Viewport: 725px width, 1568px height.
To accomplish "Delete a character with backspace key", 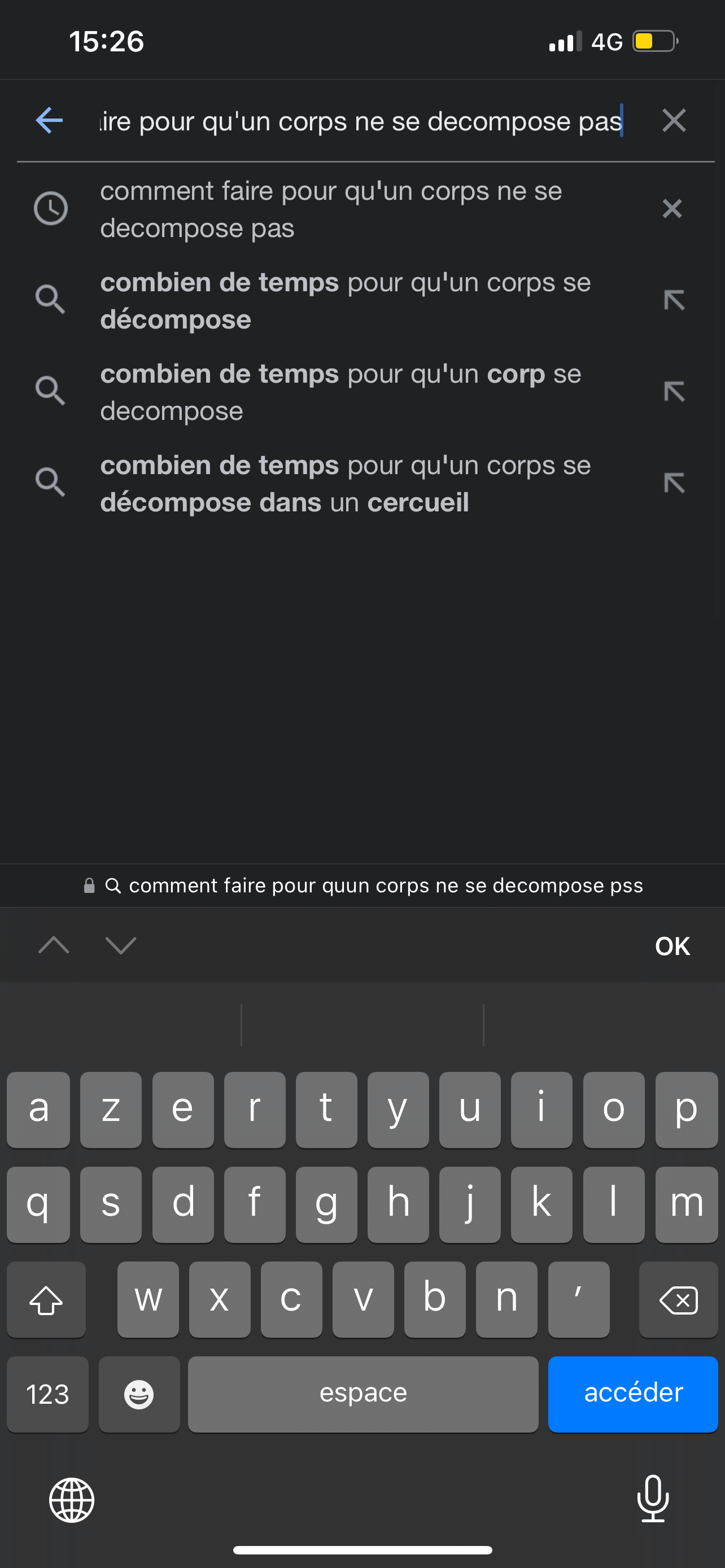I will [x=678, y=1299].
